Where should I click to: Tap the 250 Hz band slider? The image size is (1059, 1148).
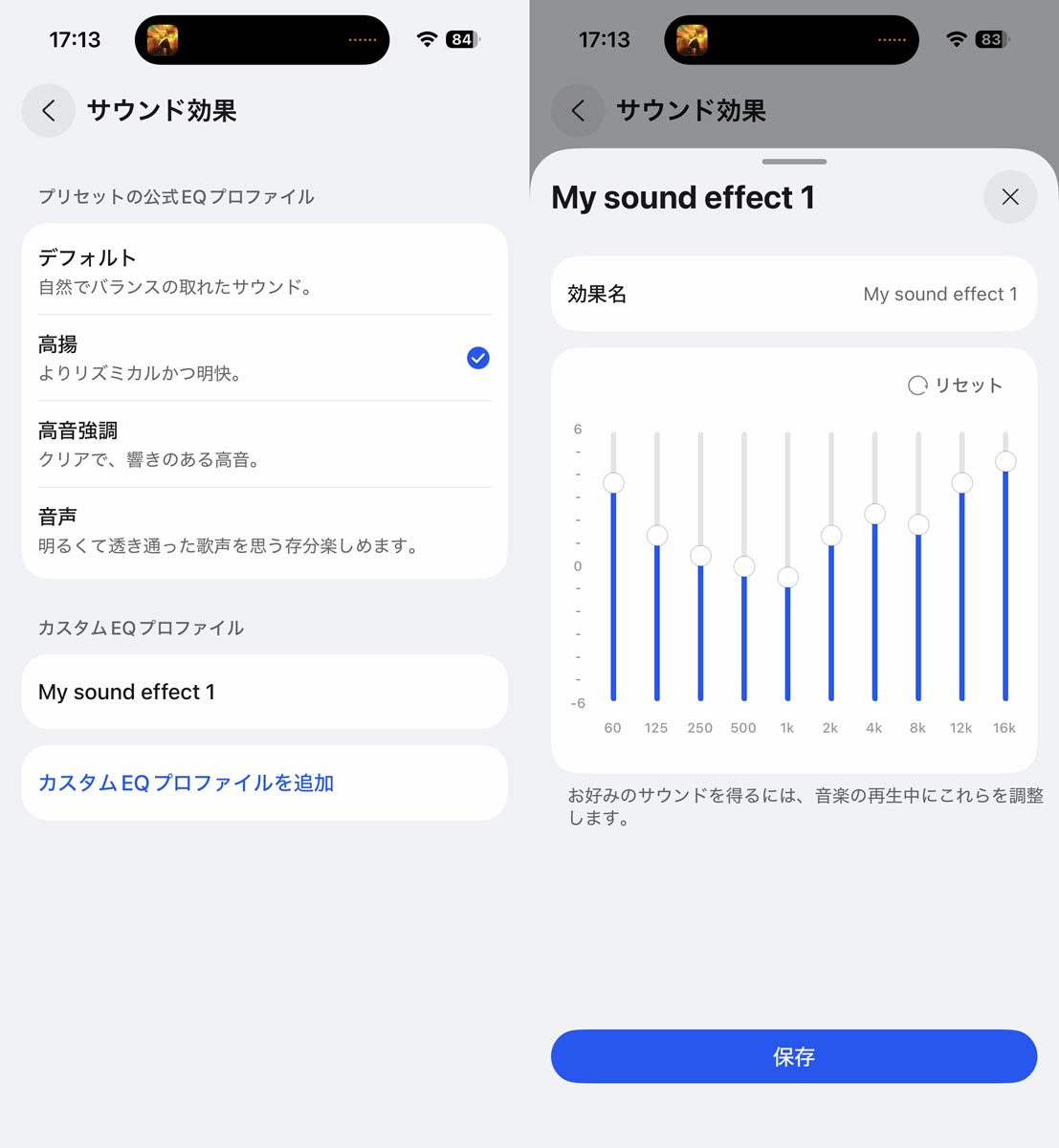point(700,556)
